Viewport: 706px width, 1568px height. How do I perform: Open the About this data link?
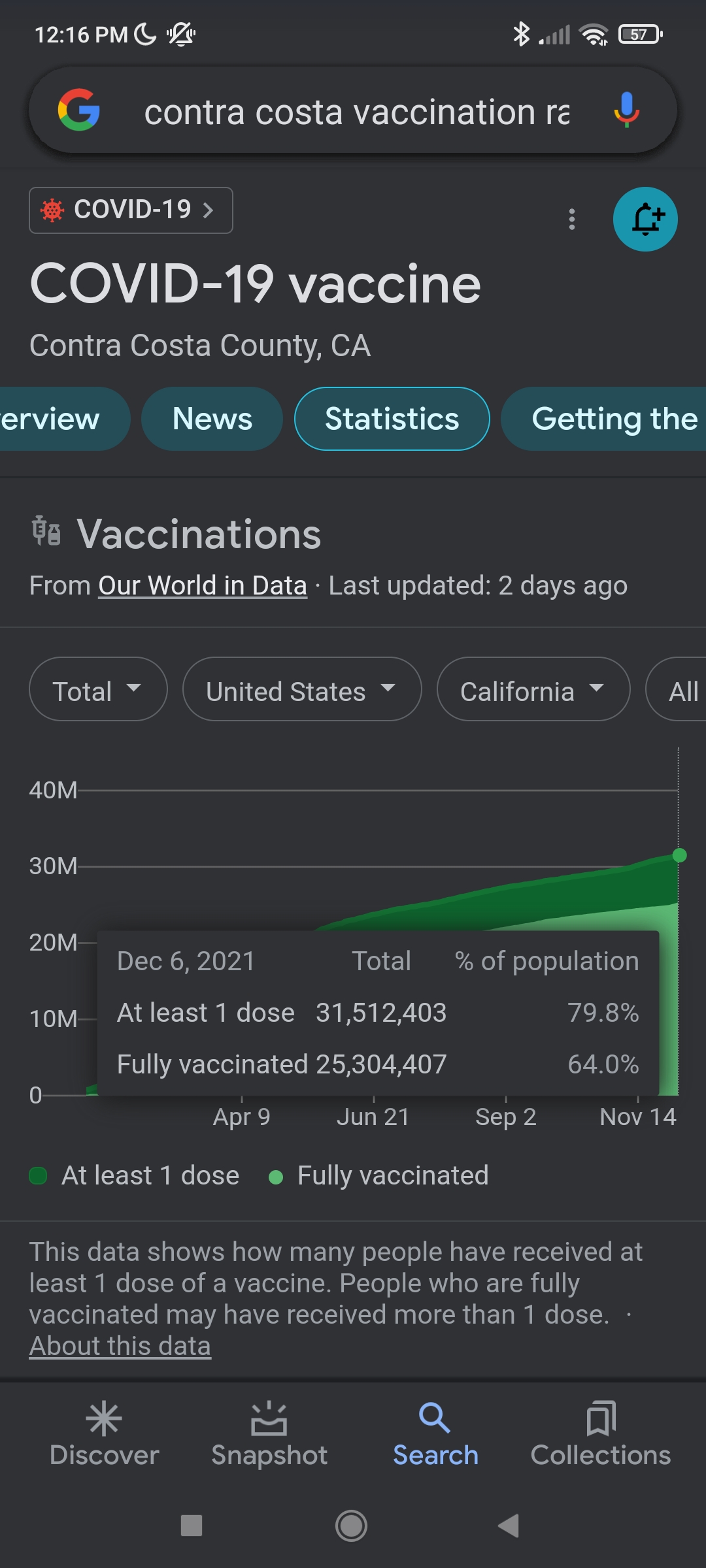click(x=120, y=1346)
